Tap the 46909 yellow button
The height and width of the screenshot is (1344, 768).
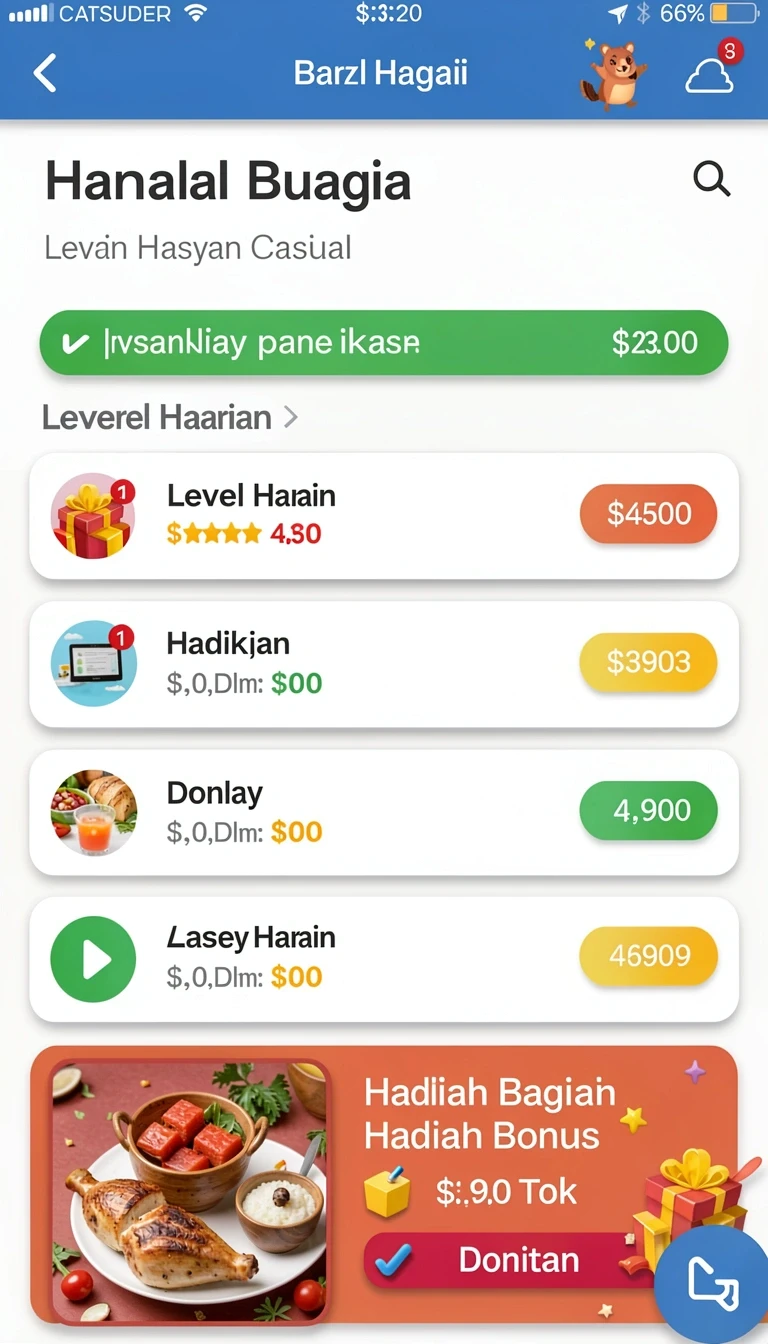649,956
